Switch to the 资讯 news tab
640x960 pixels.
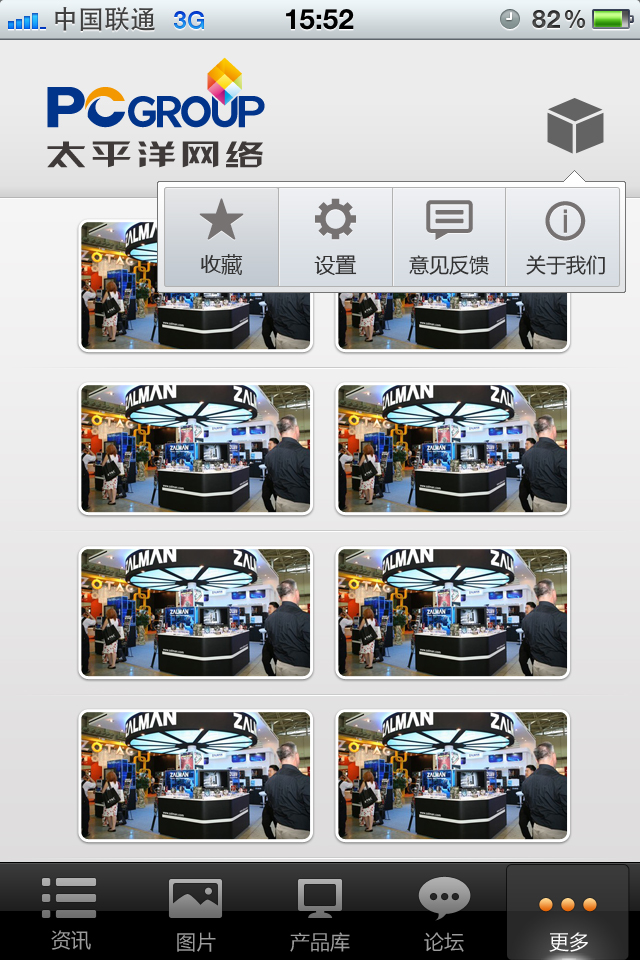70,912
